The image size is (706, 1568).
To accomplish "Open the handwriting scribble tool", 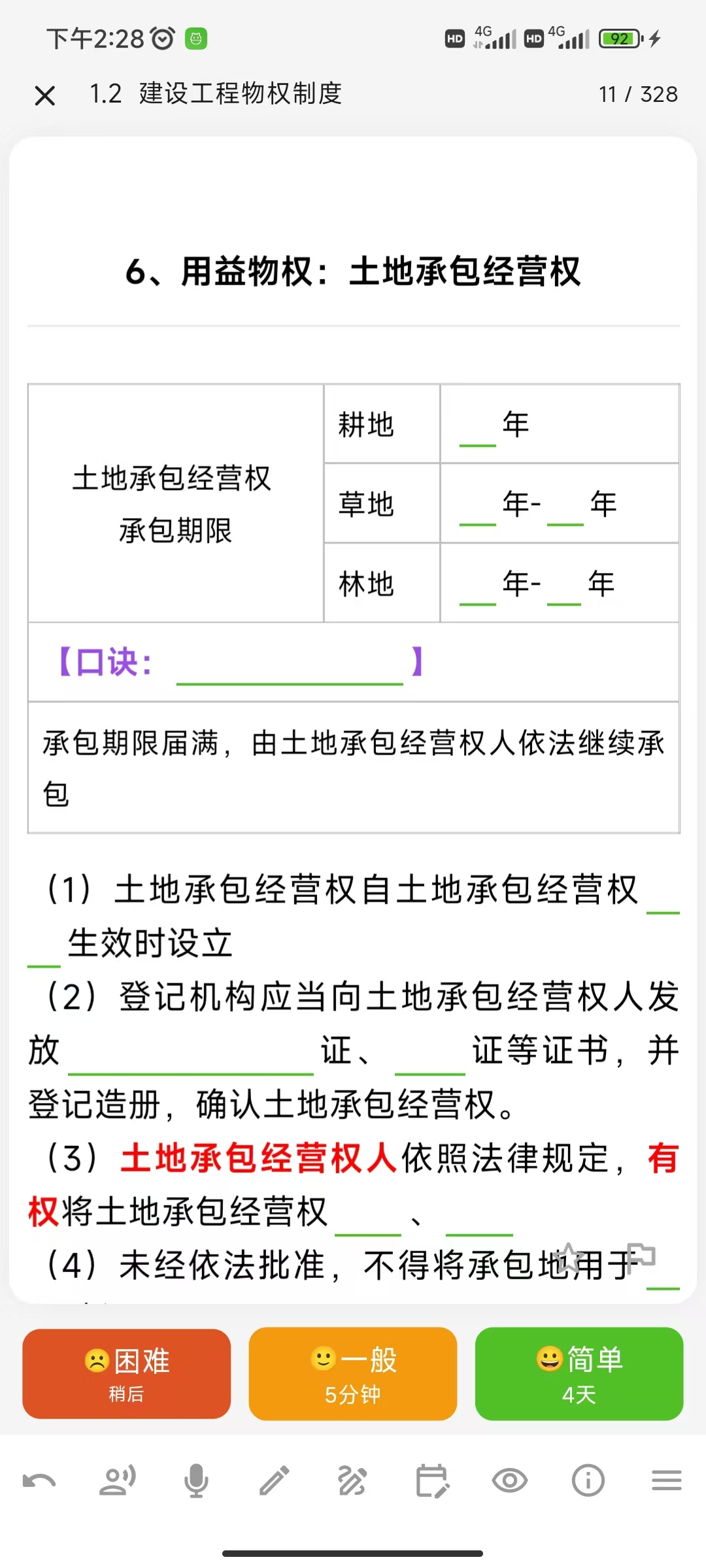I will tap(353, 1480).
